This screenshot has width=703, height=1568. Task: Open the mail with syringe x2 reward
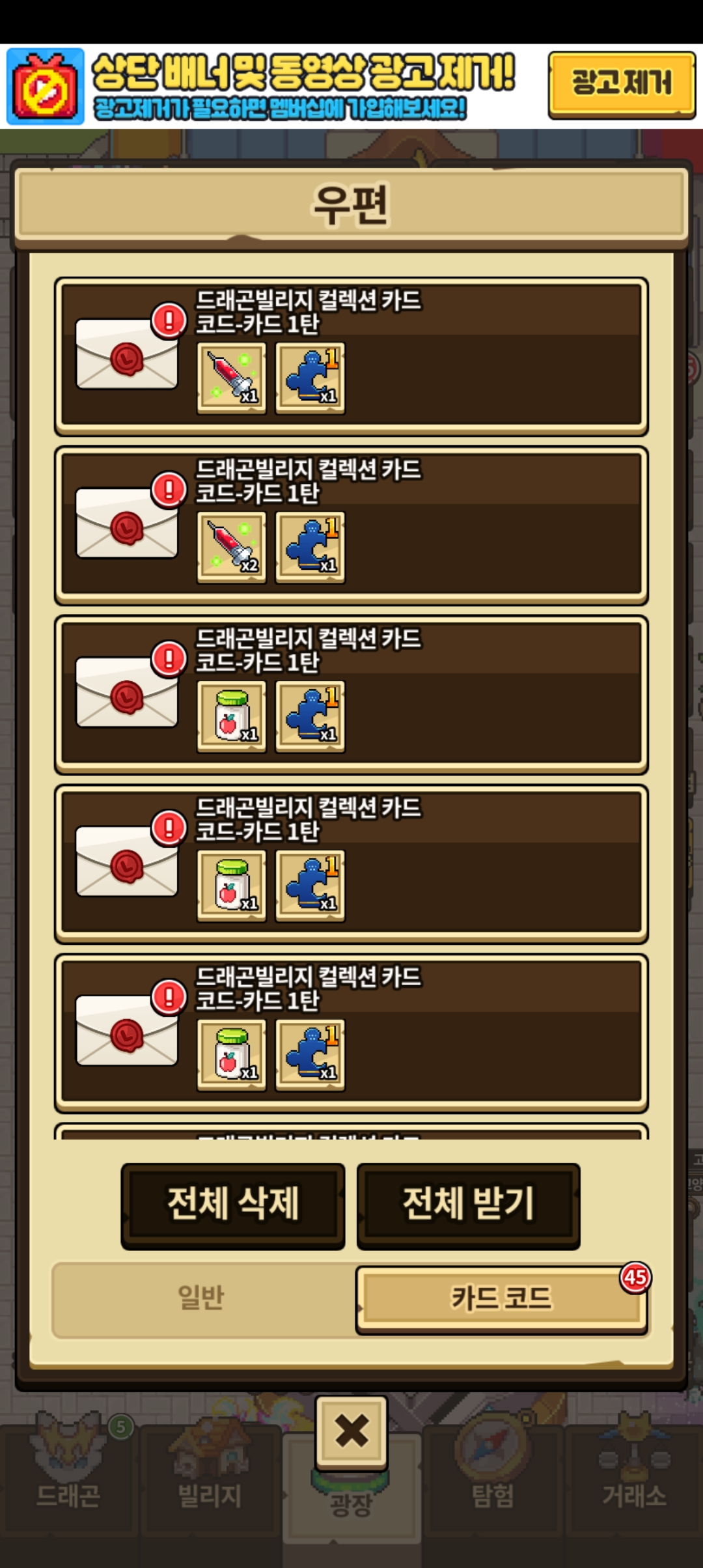tap(351, 525)
